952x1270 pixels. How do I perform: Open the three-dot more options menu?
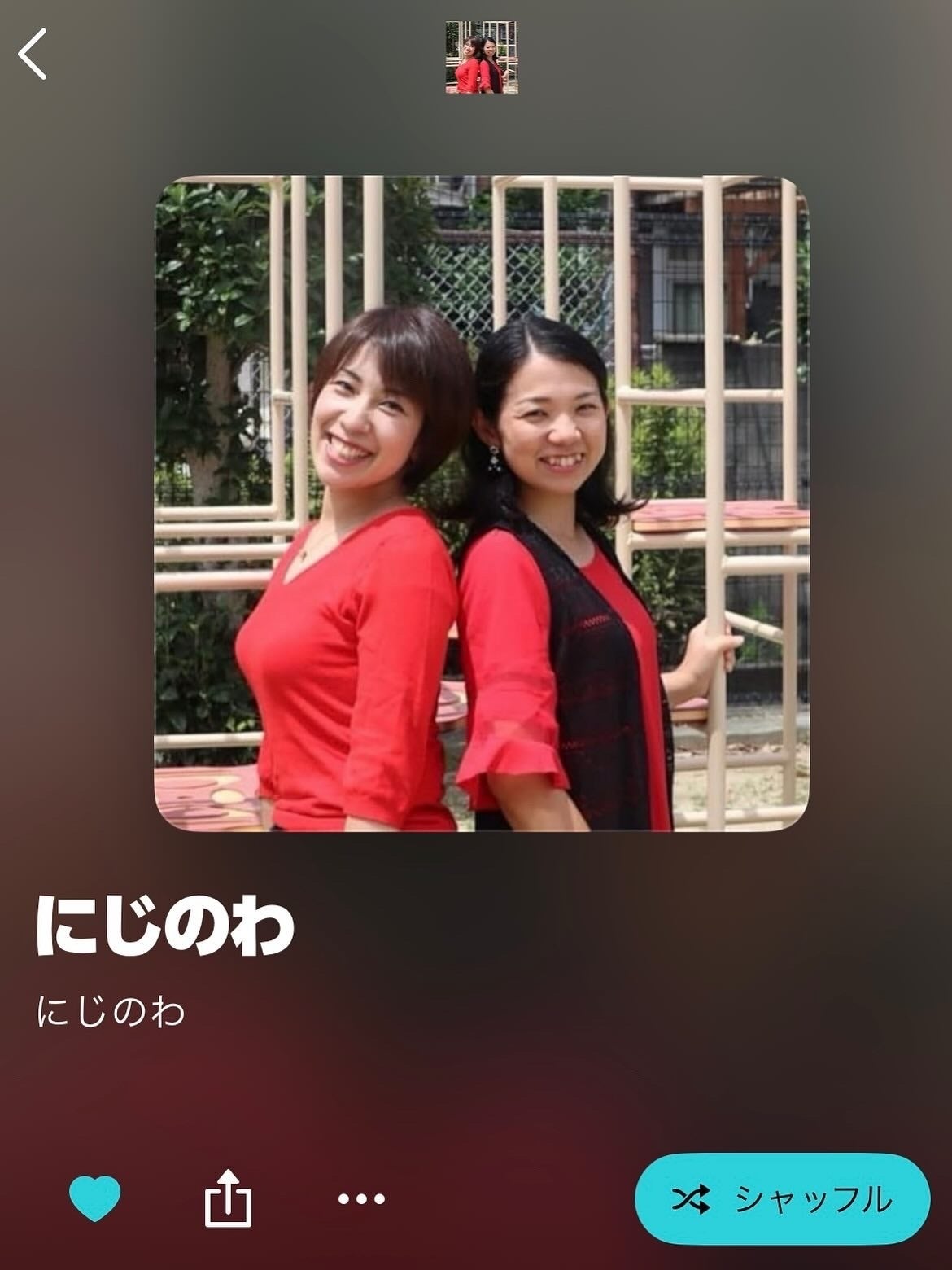point(361,1198)
